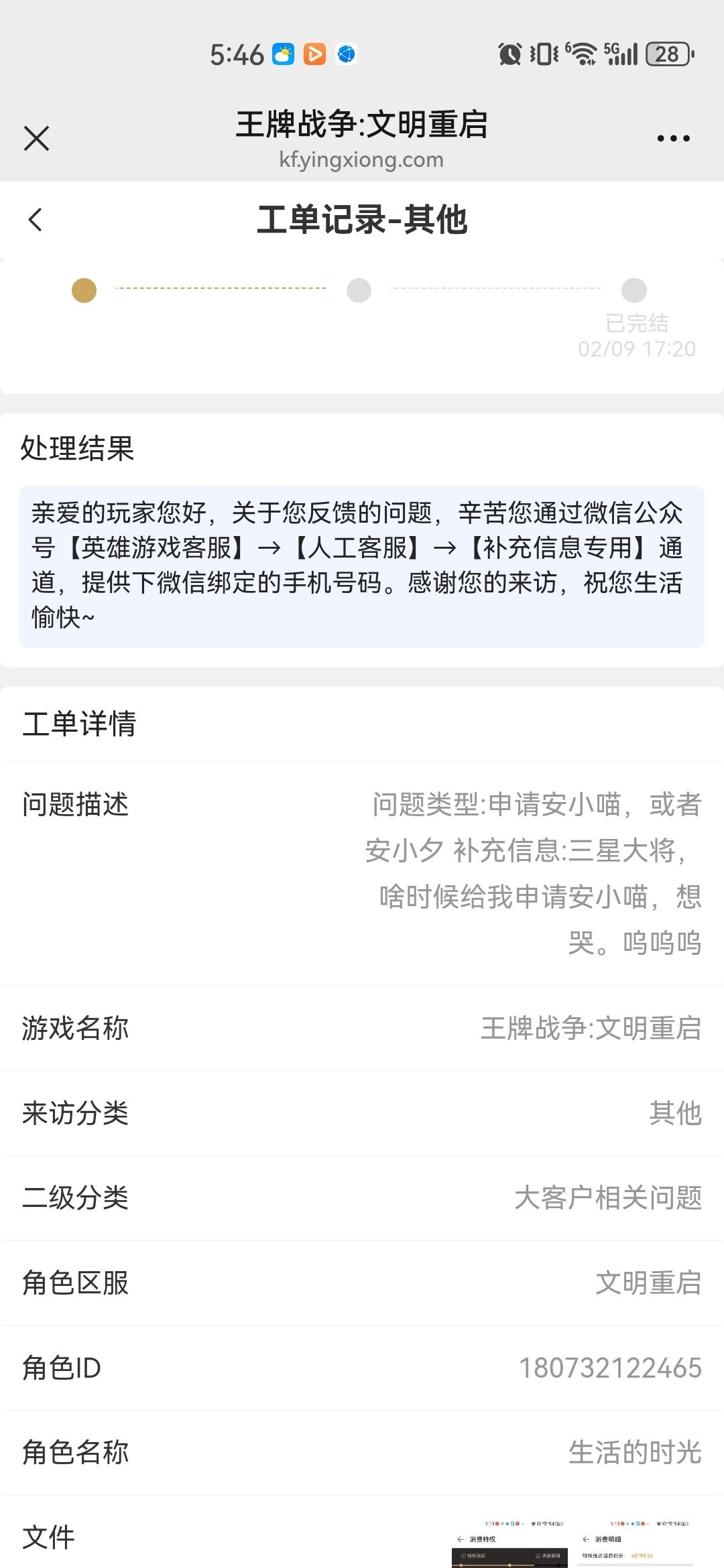Tap the kf.yingxiong.com domain text

[x=361, y=159]
